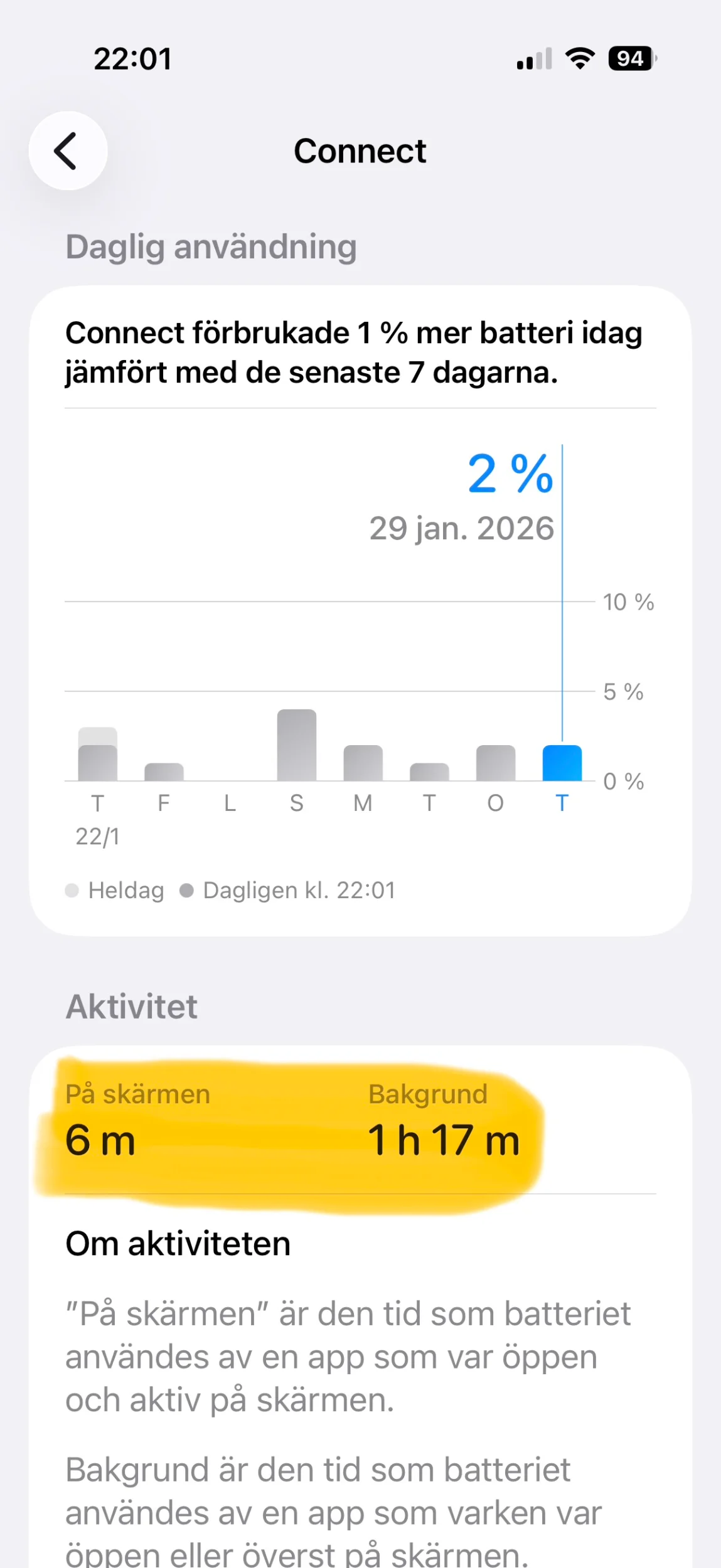Select the bar dated 22/1 in the chart
This screenshot has width=721, height=1568.
tap(97, 756)
